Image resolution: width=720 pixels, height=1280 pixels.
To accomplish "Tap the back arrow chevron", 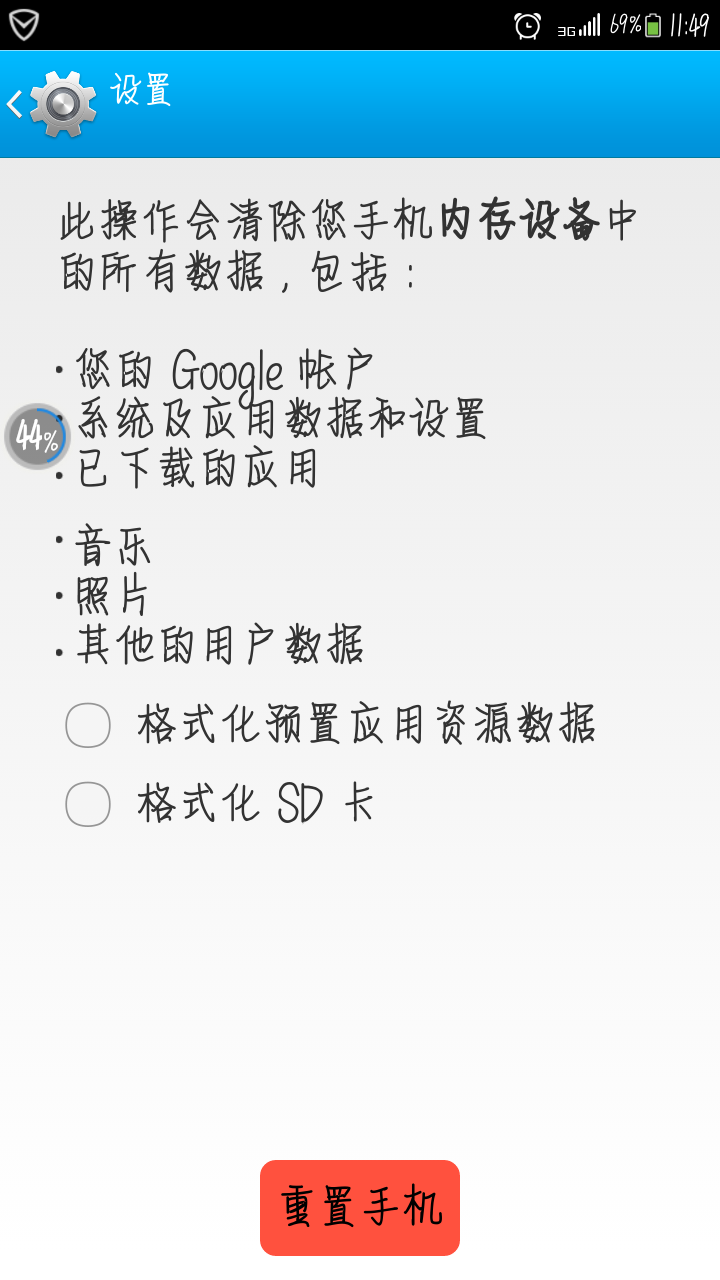I will (14, 103).
